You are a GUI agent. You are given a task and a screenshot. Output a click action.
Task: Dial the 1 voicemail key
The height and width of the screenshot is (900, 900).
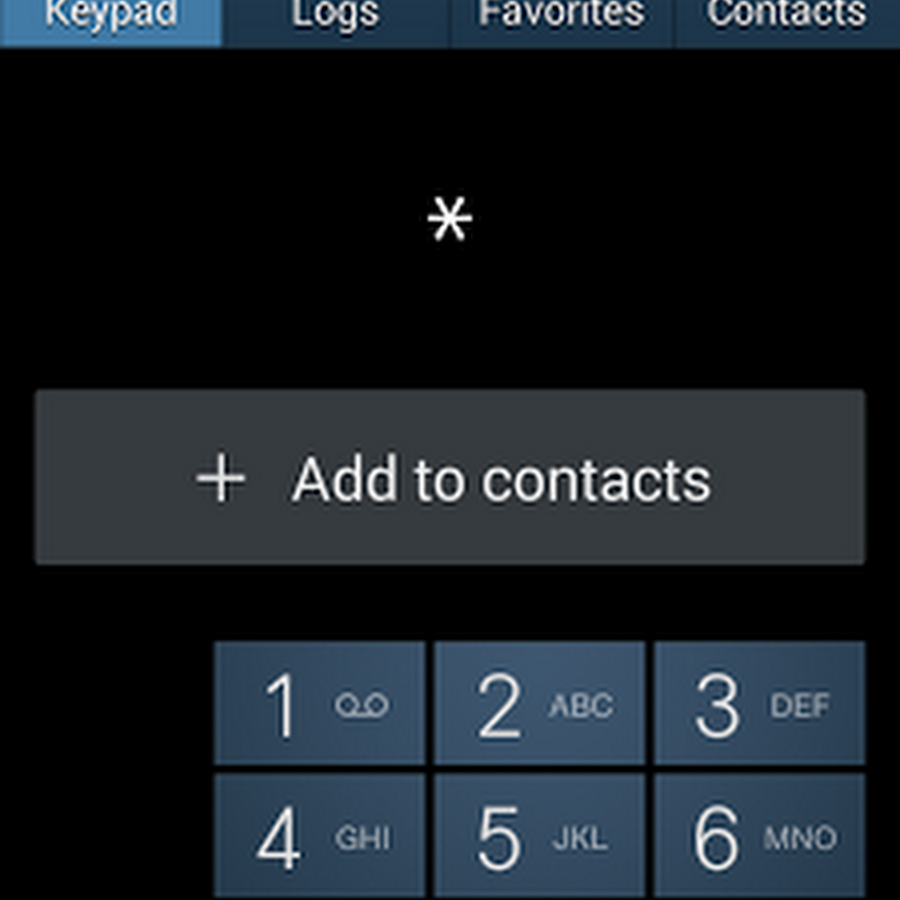tap(320, 704)
